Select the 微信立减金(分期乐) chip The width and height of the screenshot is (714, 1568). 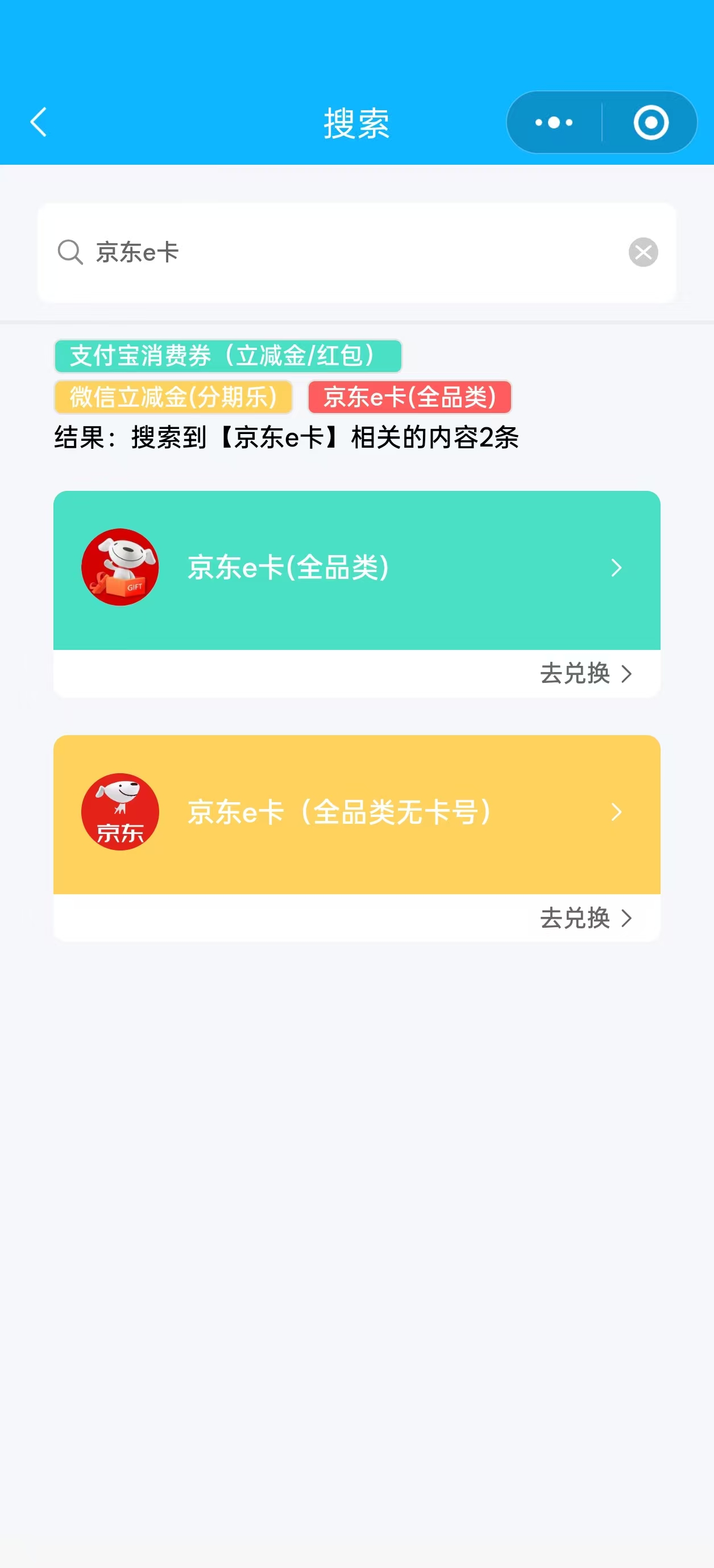point(173,397)
